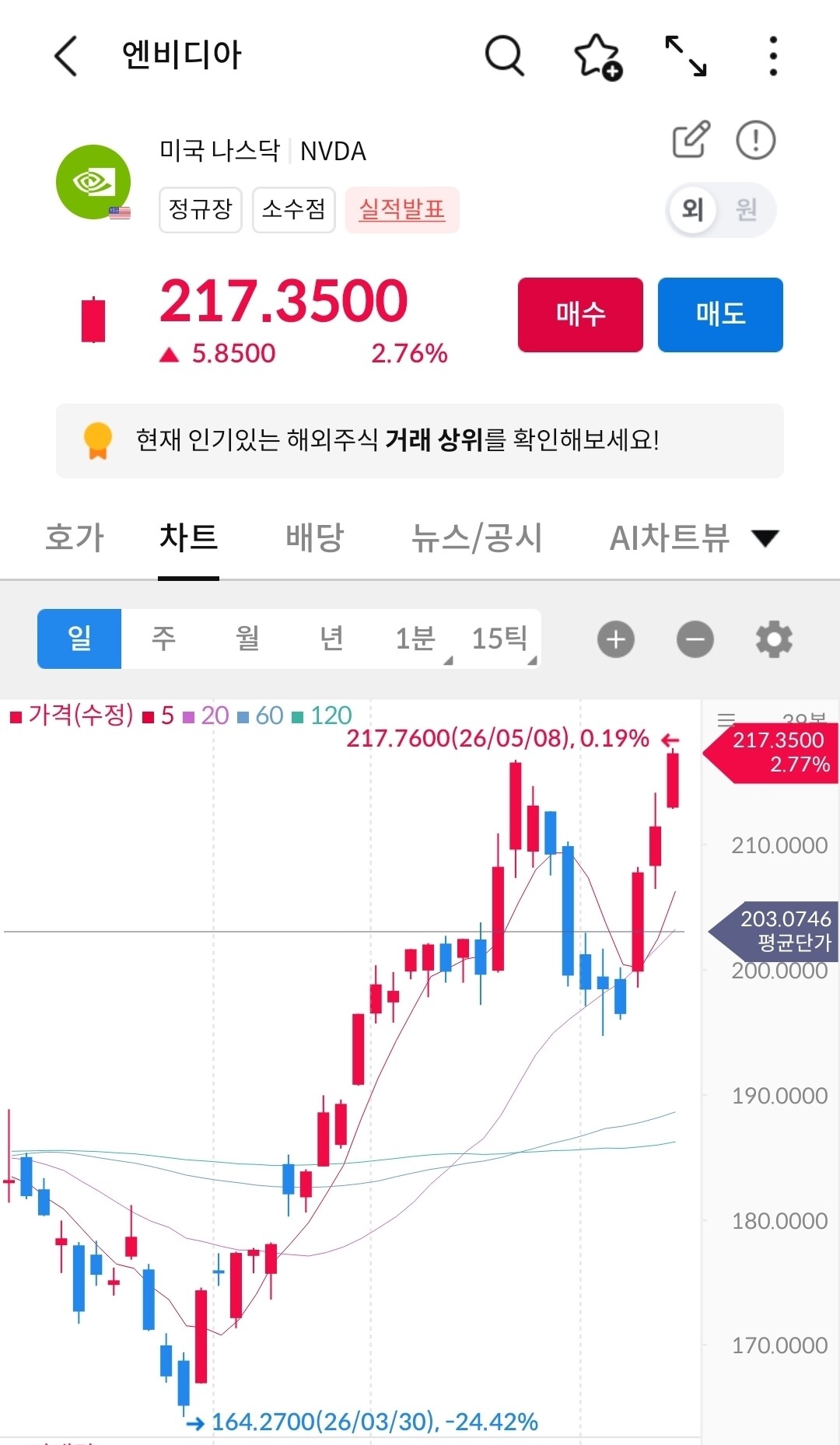Expand the tab list dropdown arrow

tap(765, 538)
